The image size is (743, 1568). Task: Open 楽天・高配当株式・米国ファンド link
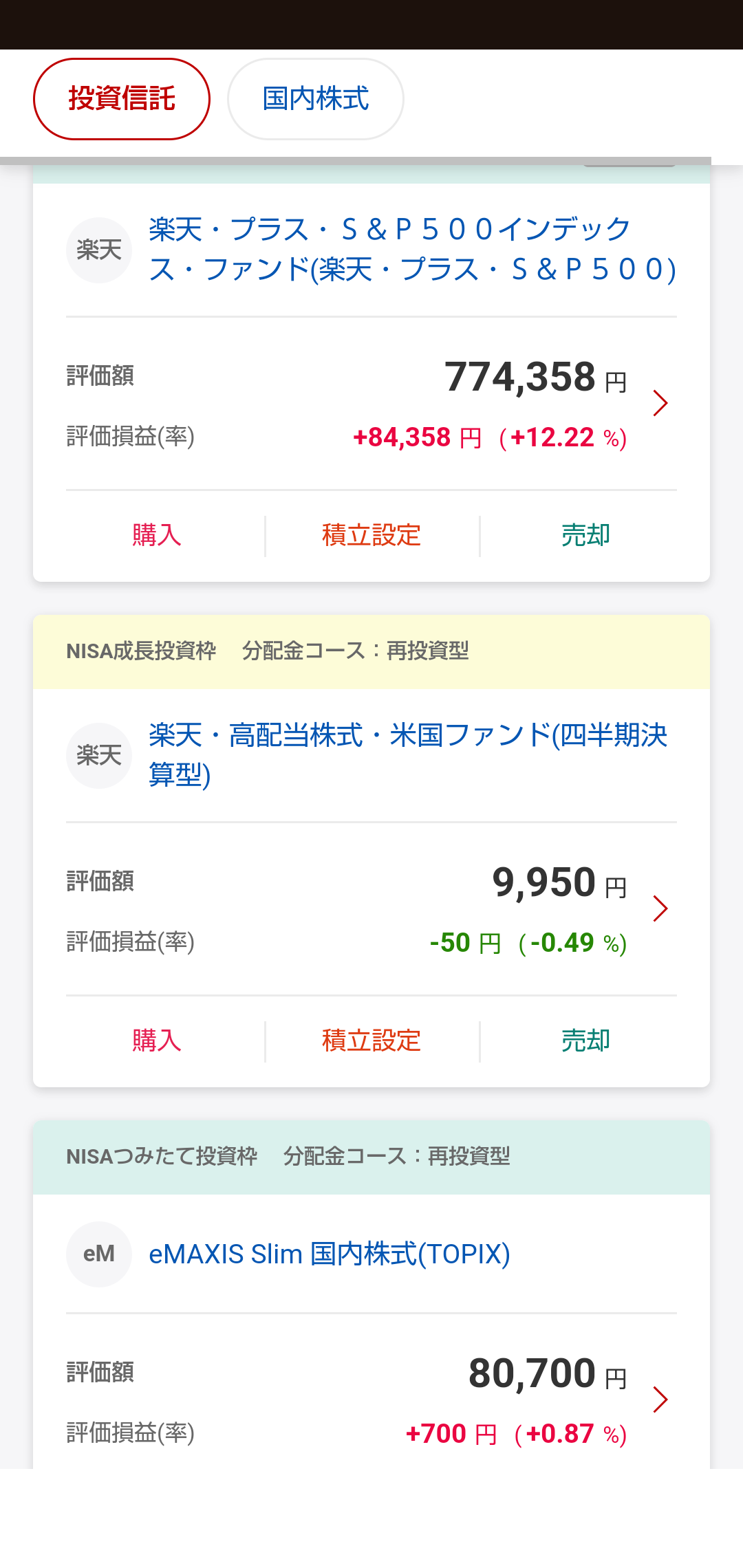coord(409,754)
